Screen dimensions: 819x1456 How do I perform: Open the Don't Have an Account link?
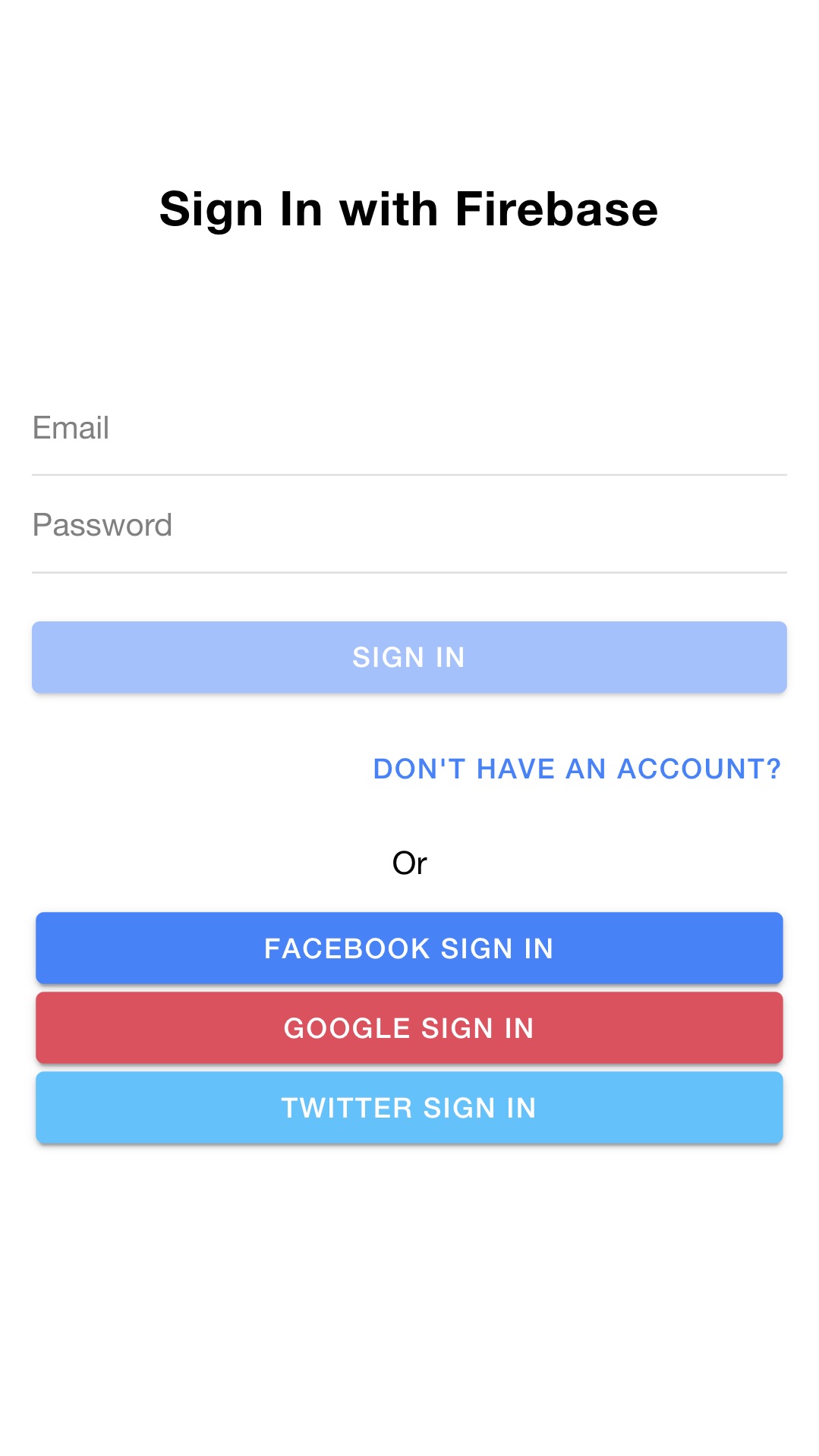577,769
